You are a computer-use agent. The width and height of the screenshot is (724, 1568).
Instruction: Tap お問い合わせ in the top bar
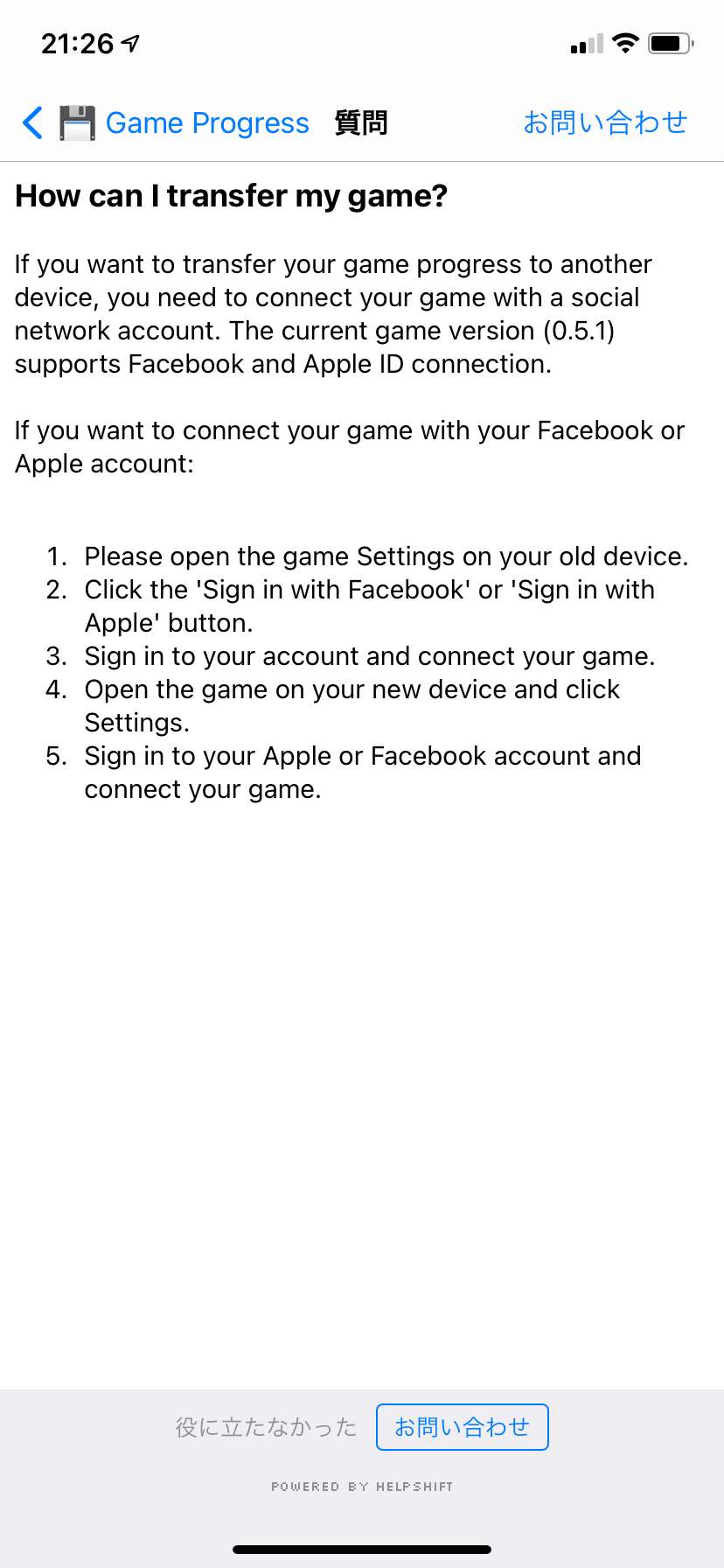(x=605, y=122)
